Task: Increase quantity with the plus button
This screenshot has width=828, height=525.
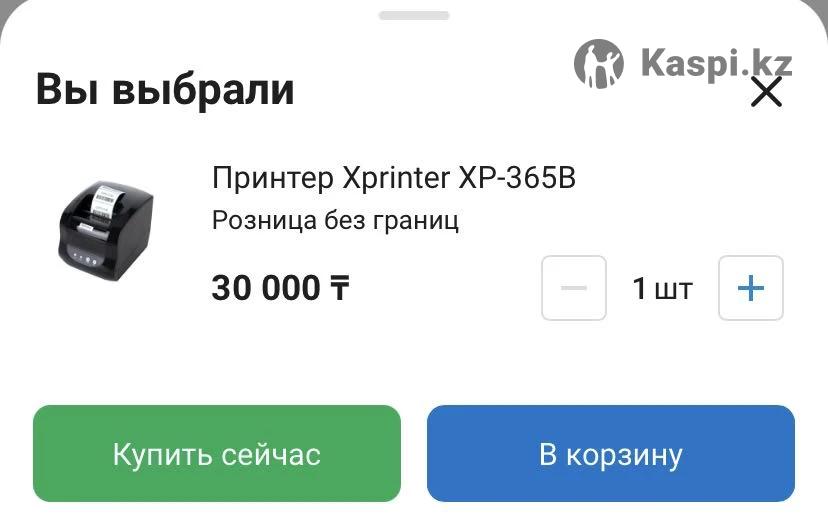Action: click(750, 289)
